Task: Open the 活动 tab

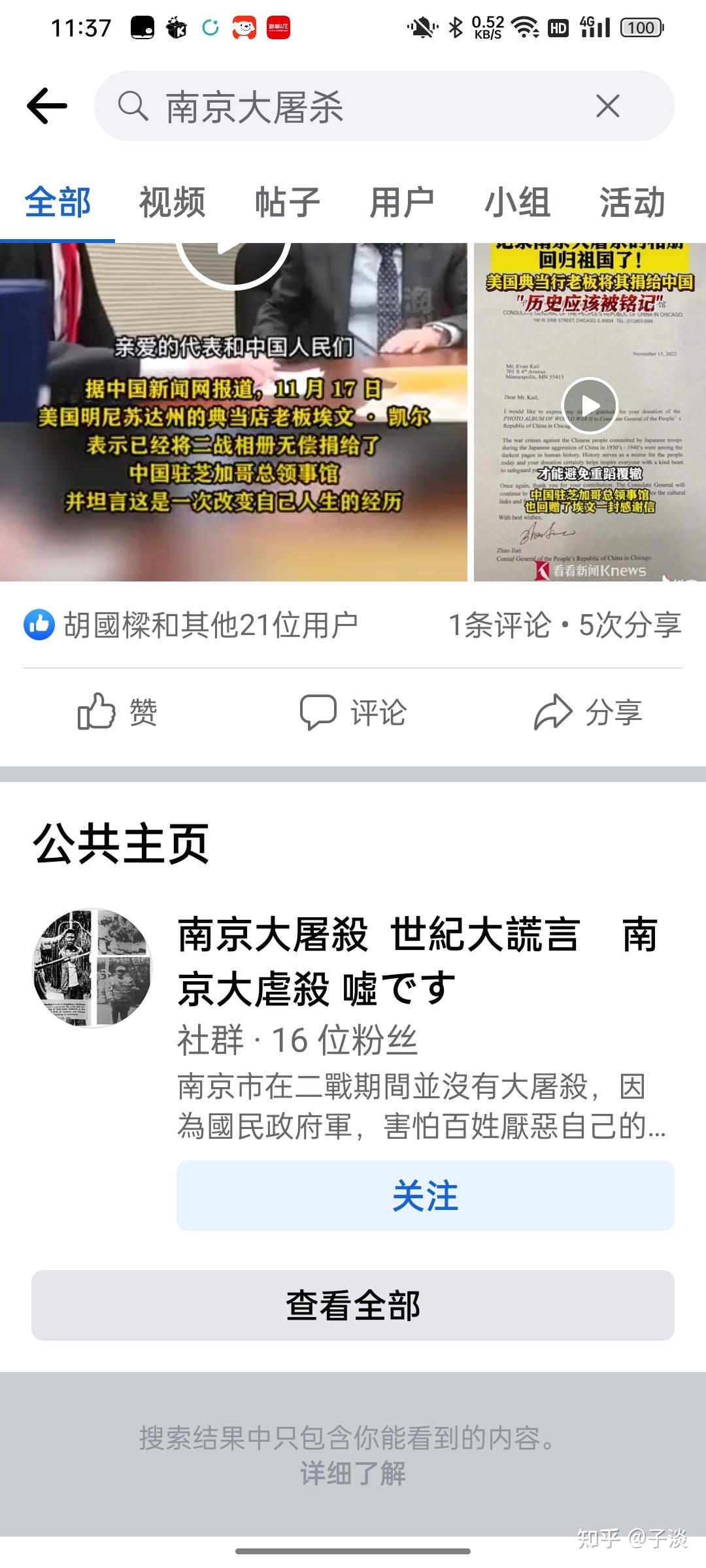Action: point(632,202)
